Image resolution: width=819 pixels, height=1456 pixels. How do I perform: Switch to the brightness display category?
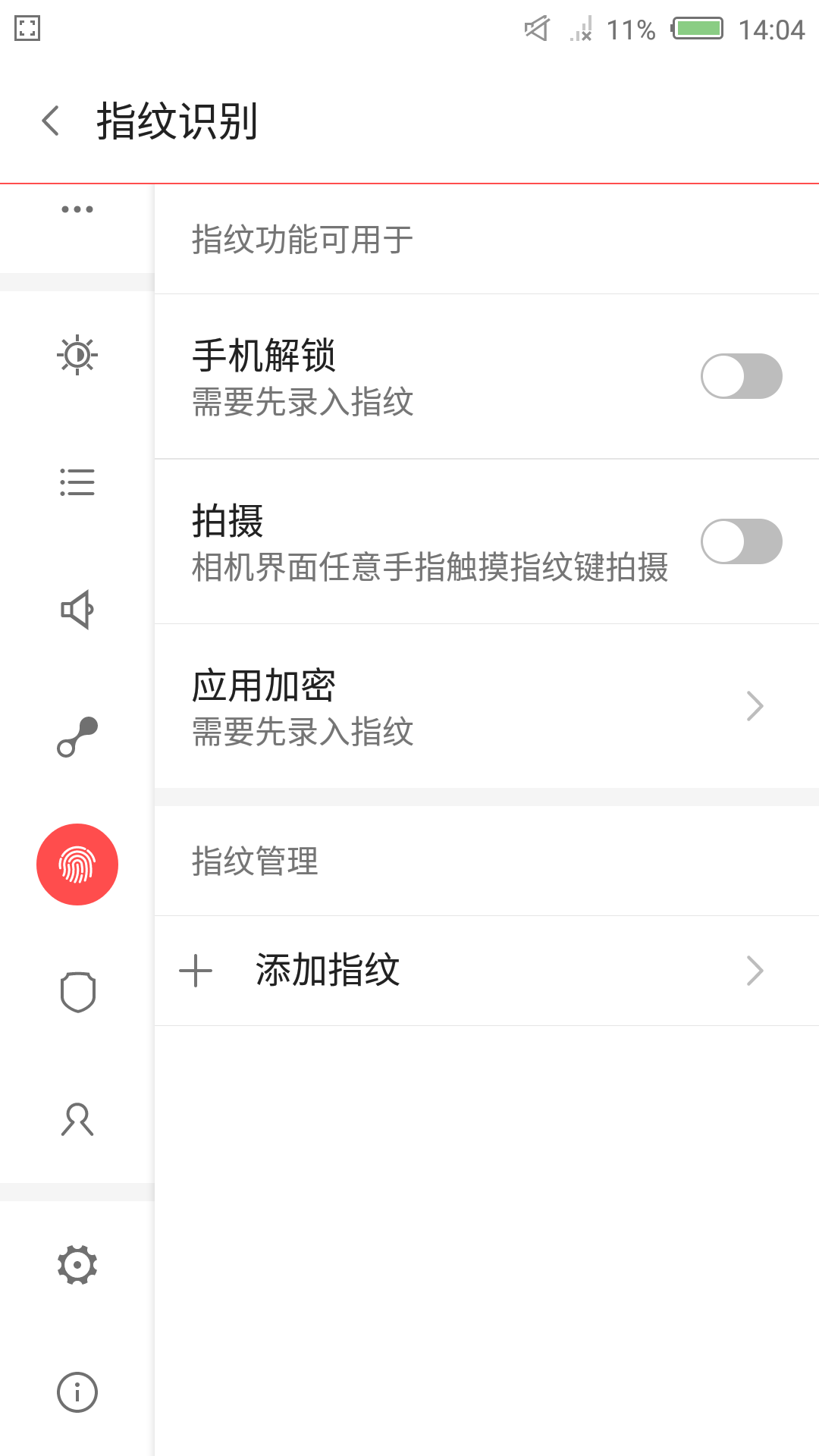click(77, 355)
